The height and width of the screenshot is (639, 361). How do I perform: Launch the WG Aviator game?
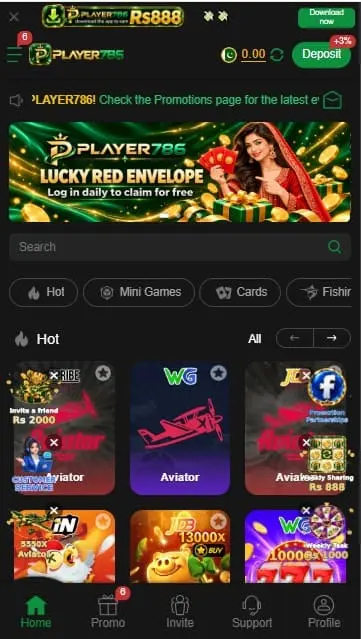(x=180, y=428)
